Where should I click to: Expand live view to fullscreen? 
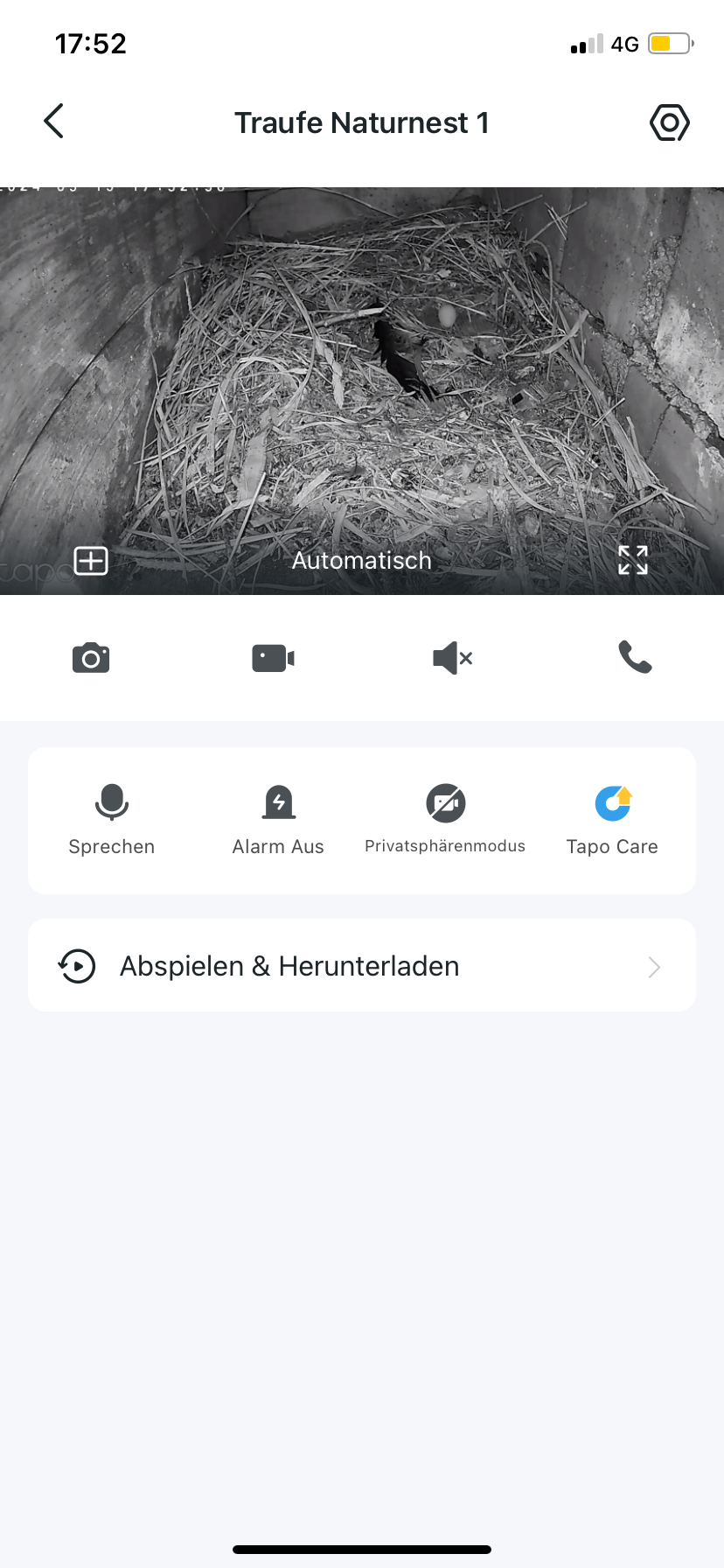(633, 560)
